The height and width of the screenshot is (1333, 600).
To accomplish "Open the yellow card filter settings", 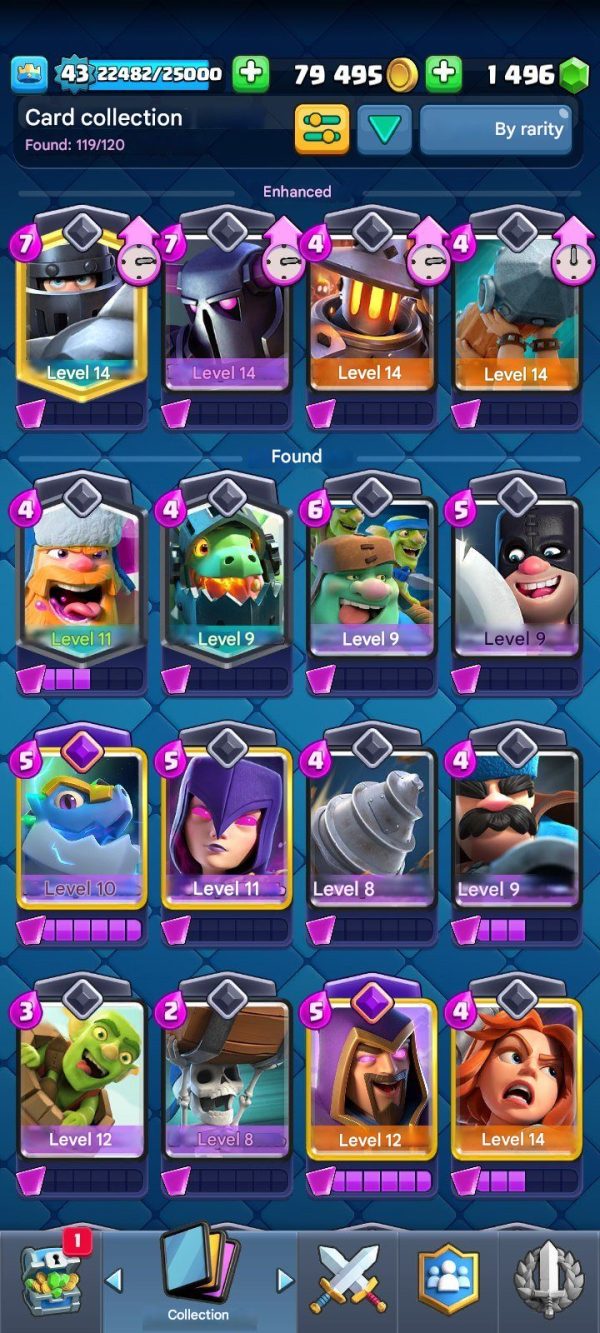I will click(x=321, y=128).
